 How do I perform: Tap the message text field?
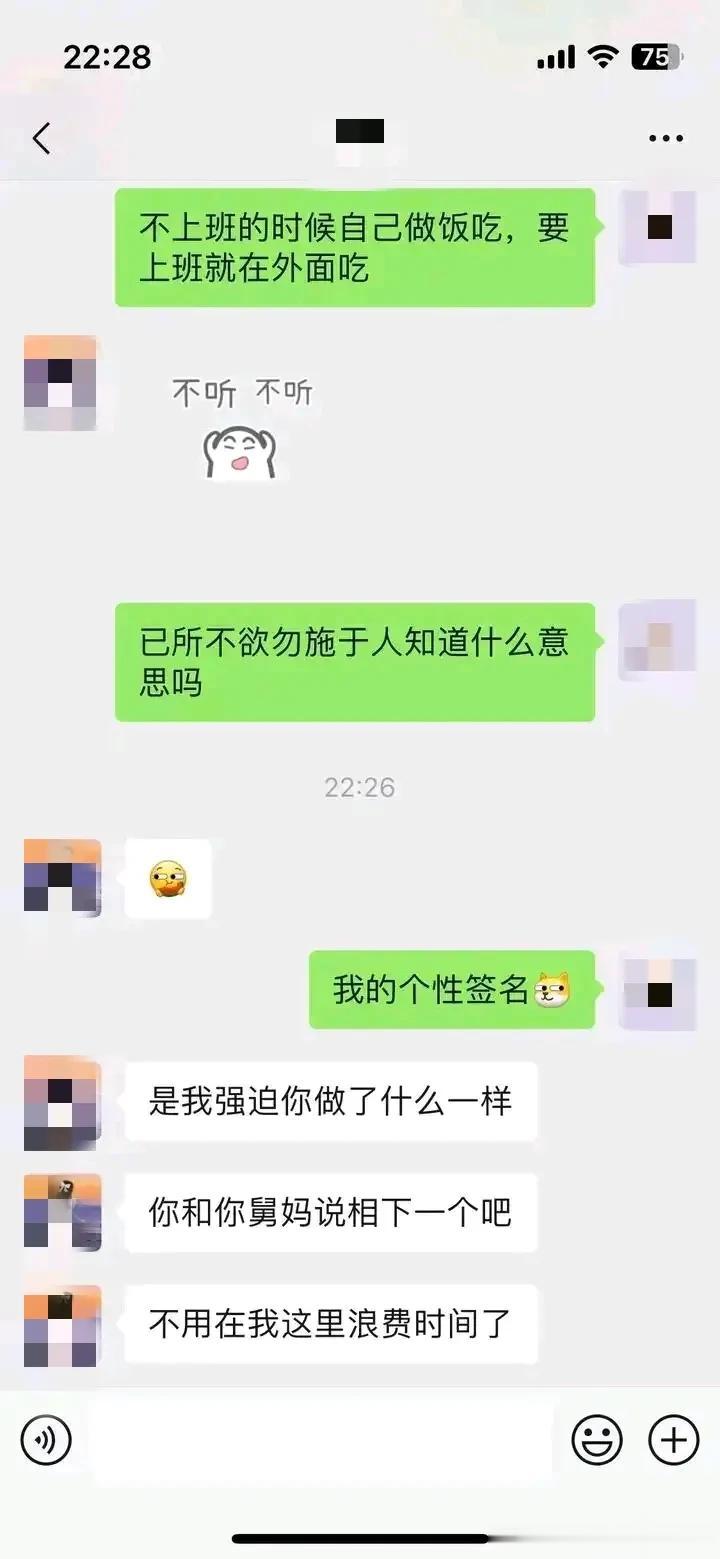tap(320, 1441)
